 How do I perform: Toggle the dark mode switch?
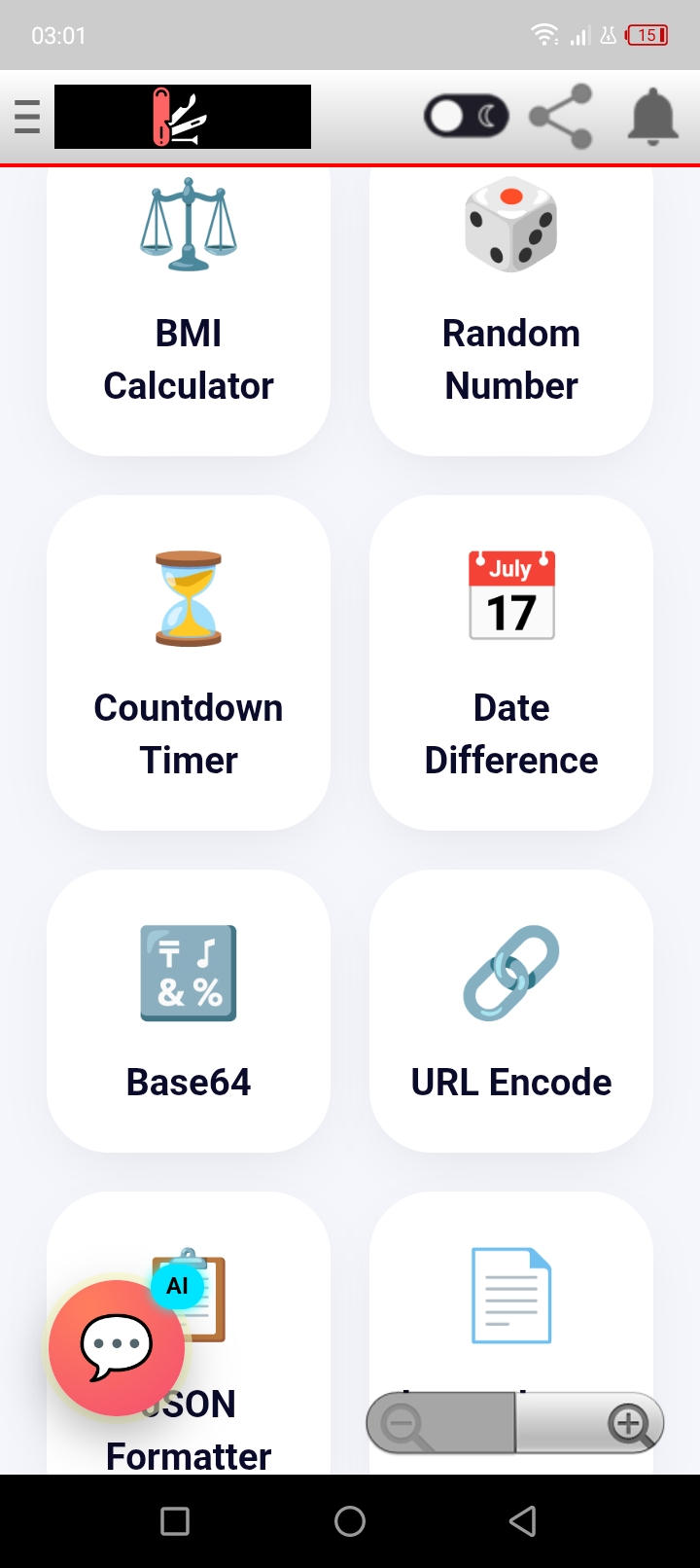[466, 117]
